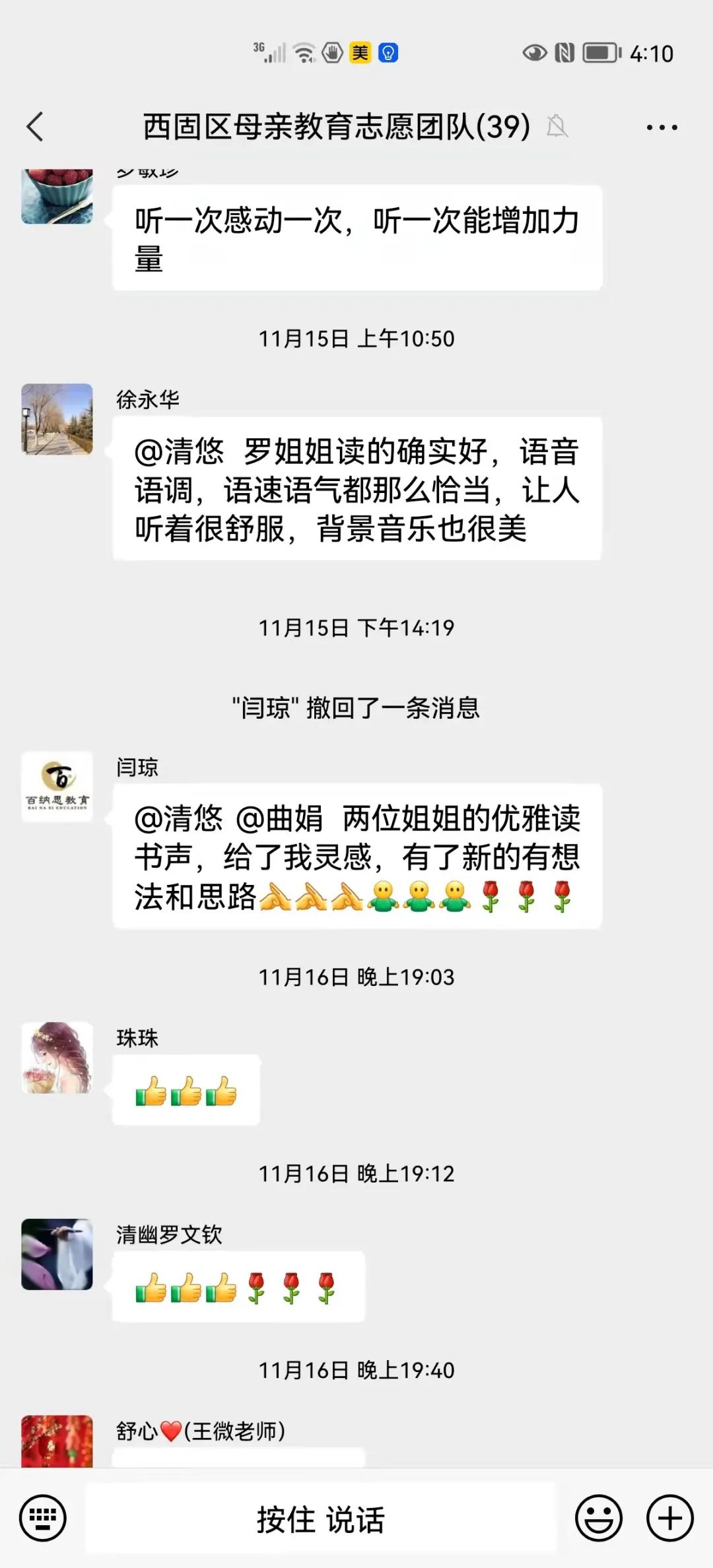View 徐永华's profile avatar
The width and height of the screenshot is (713, 1568).
coord(57,419)
